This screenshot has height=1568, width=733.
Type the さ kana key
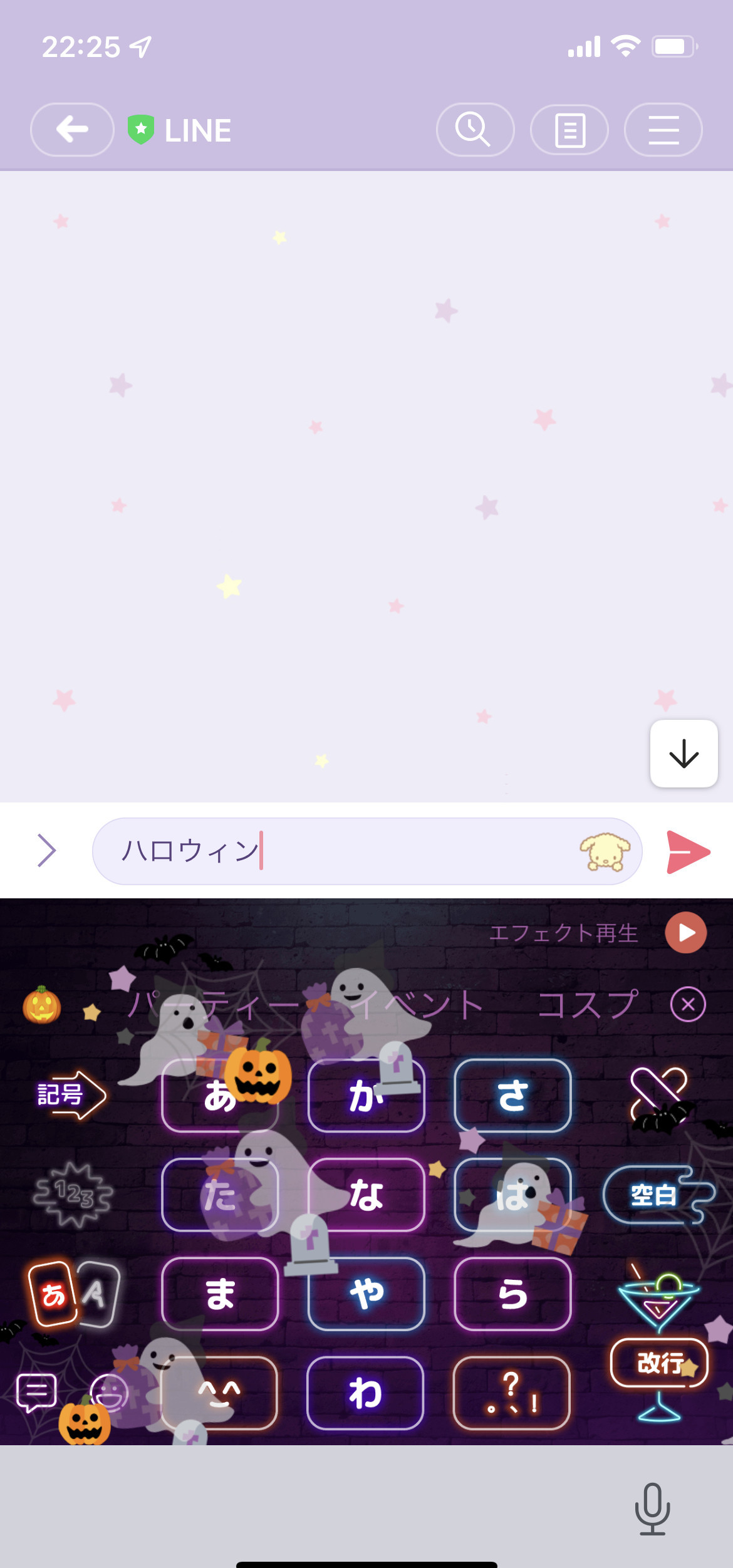[512, 1096]
